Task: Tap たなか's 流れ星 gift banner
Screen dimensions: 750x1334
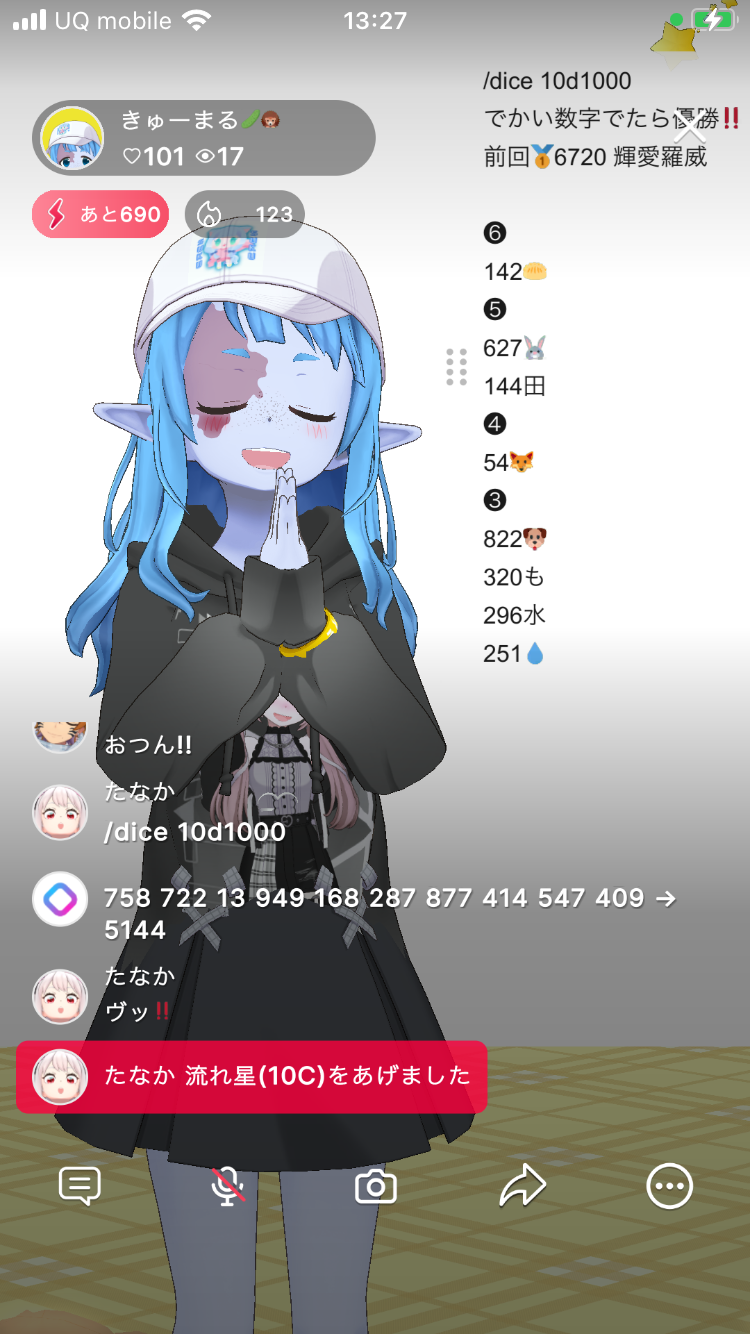Action: (x=251, y=1077)
